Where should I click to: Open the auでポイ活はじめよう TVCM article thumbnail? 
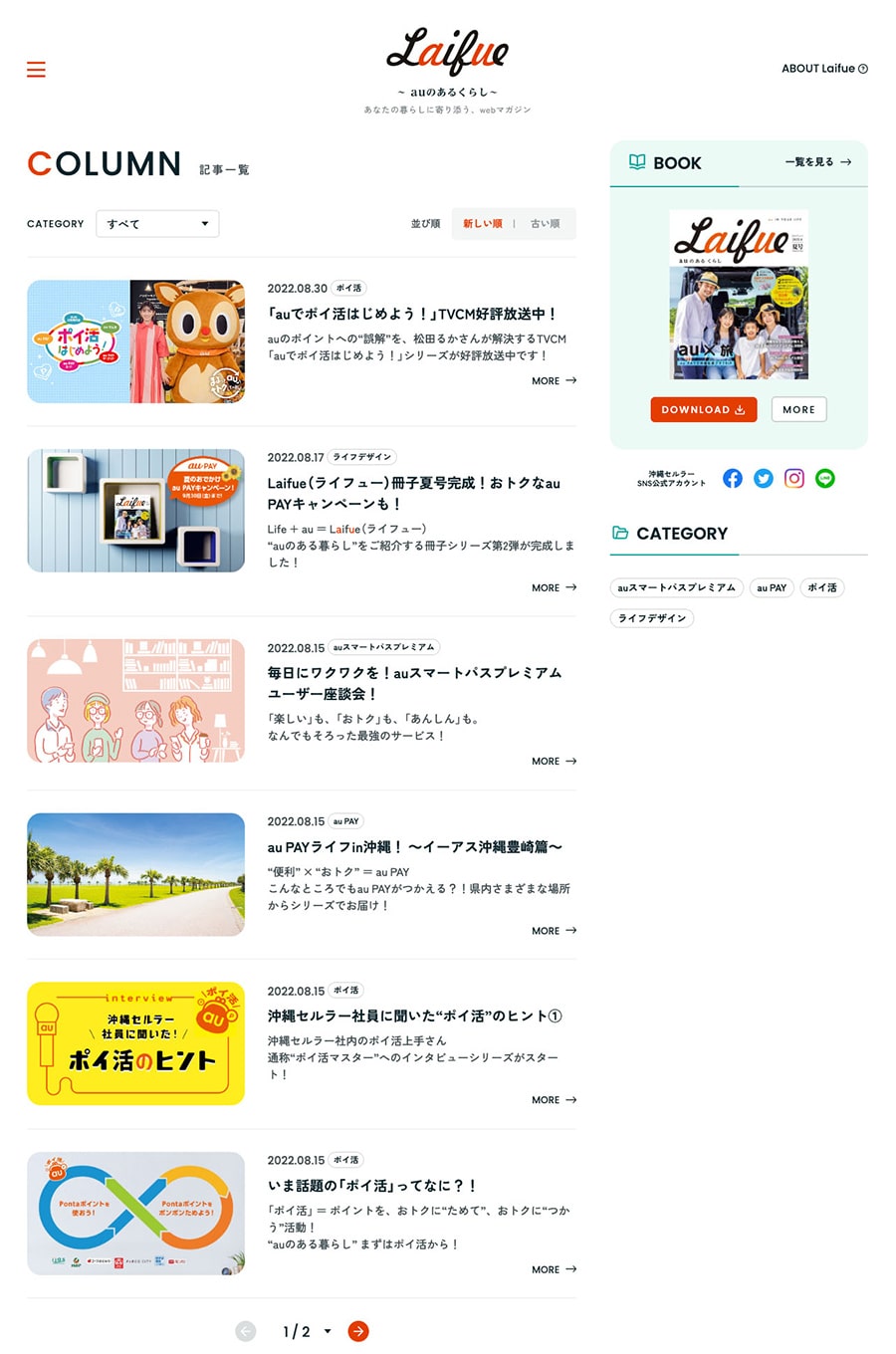[135, 341]
